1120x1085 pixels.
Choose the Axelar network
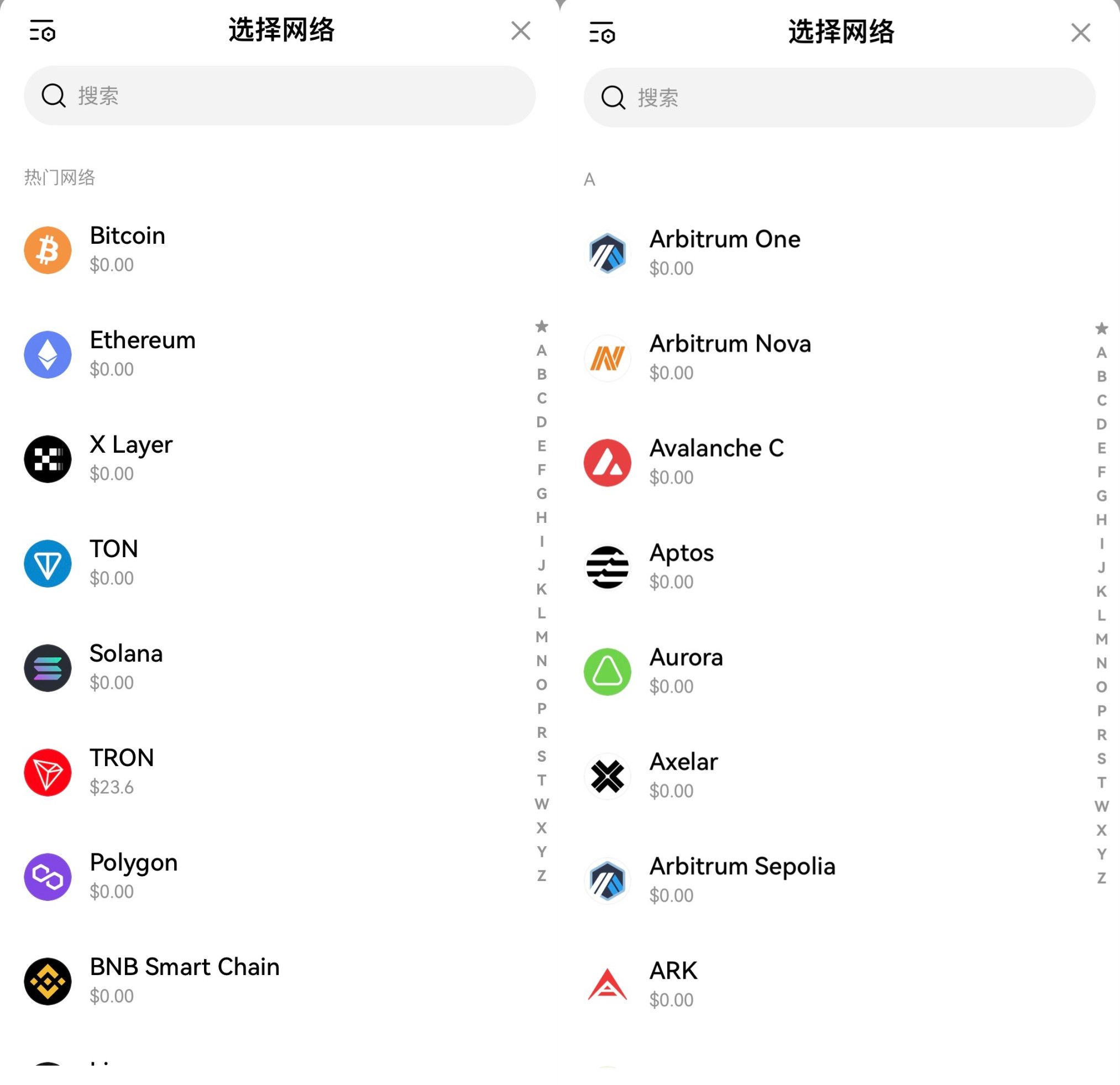pos(683,776)
